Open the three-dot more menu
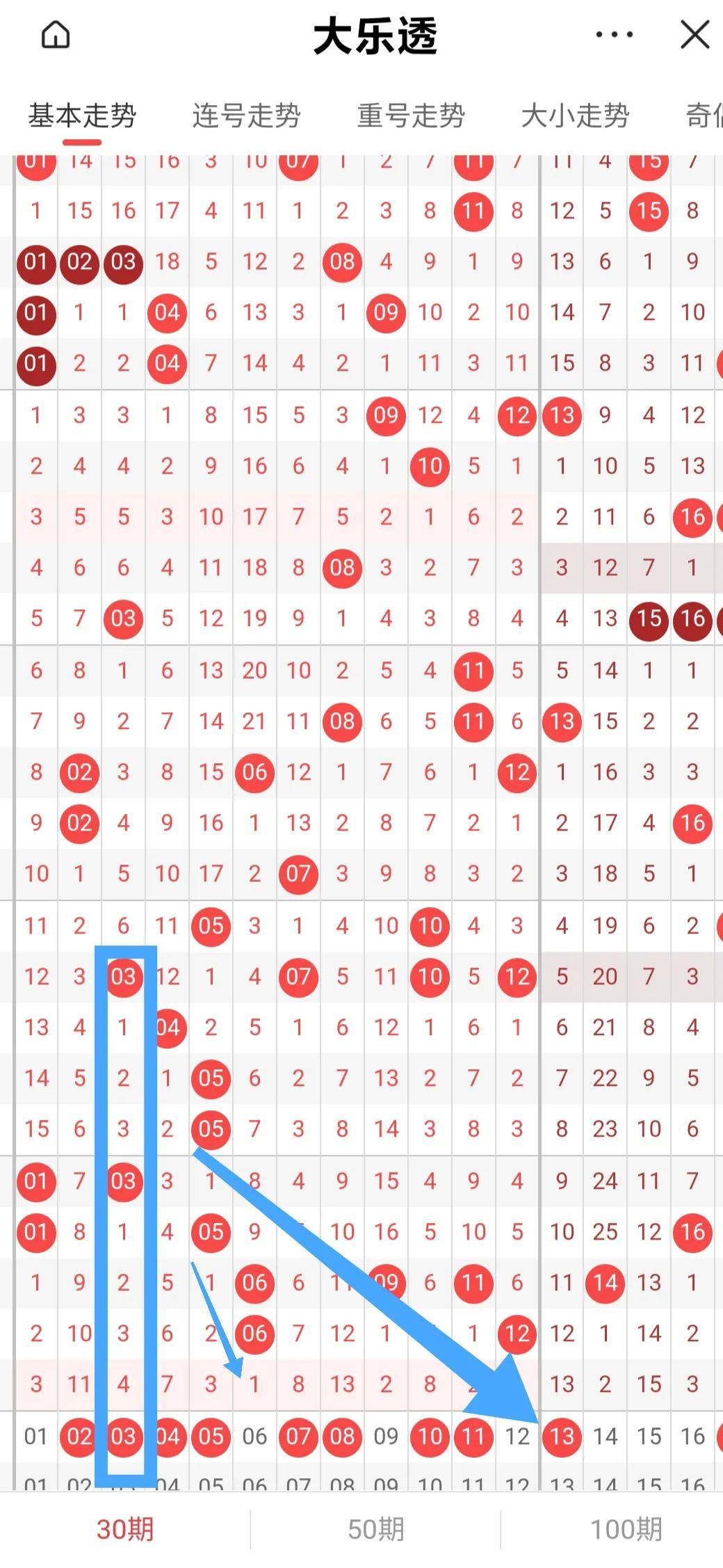Viewport: 723px width, 1568px height. [615, 35]
